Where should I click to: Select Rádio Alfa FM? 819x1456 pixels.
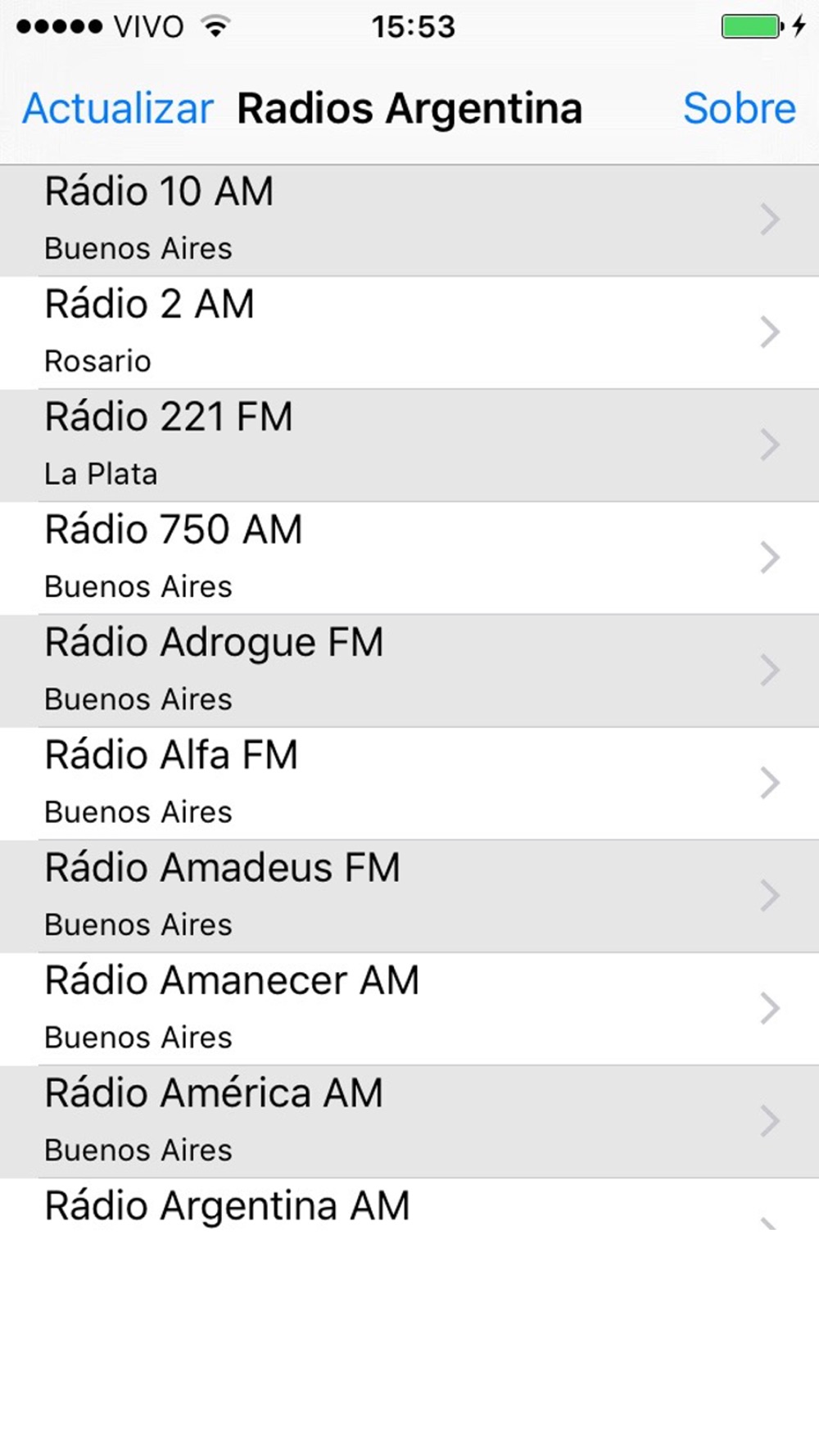point(409,783)
